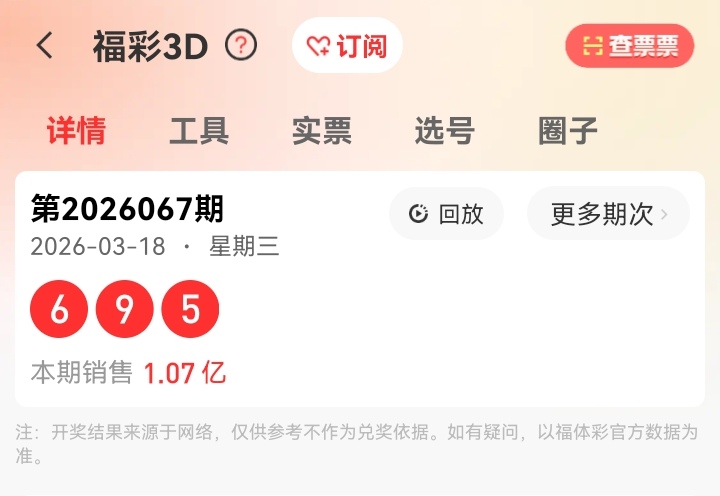The width and height of the screenshot is (720, 496).
Task: Go back using the back arrow
Action: pos(44,46)
